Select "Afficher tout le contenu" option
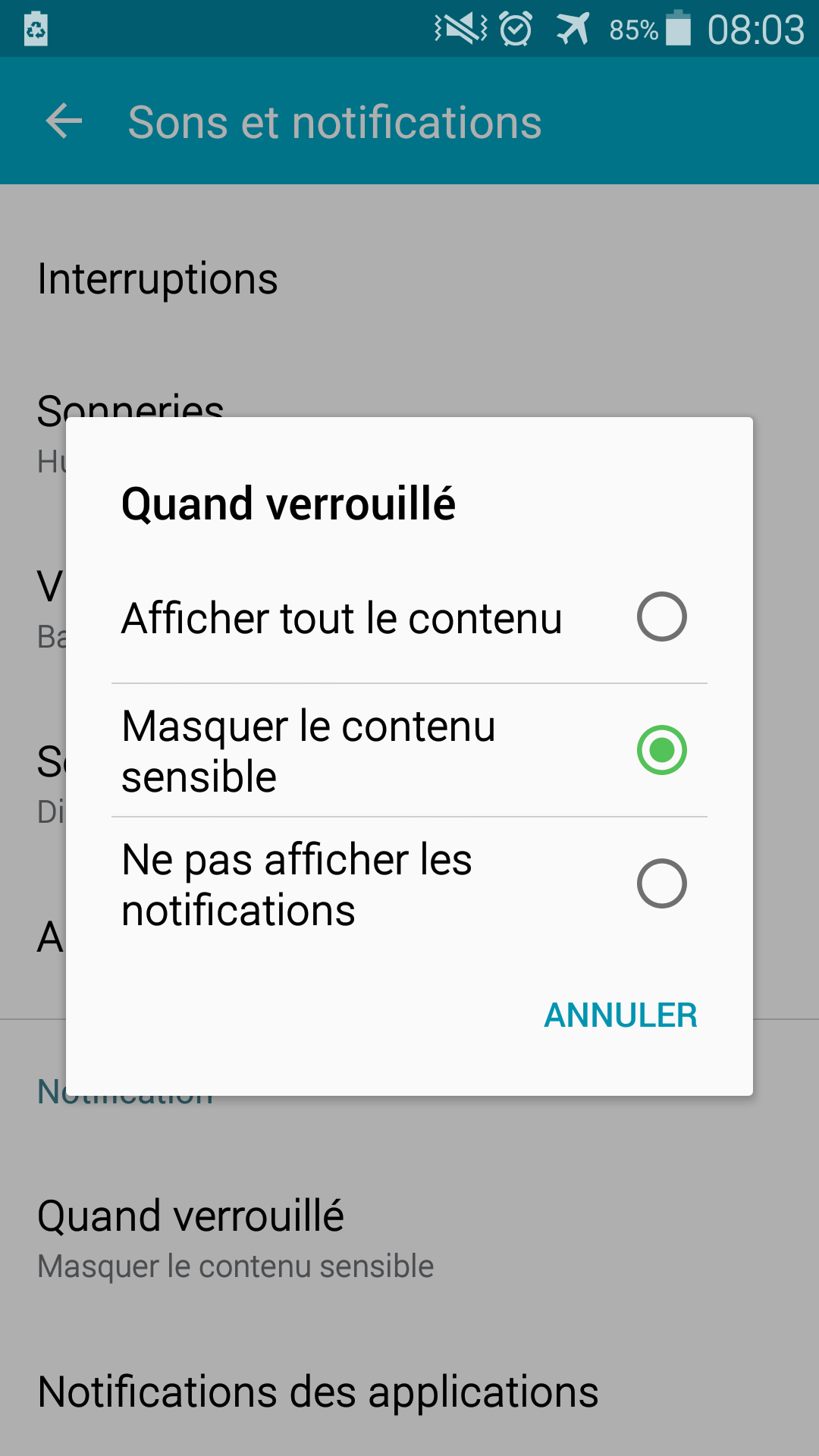The height and width of the screenshot is (1456, 819). (x=409, y=617)
